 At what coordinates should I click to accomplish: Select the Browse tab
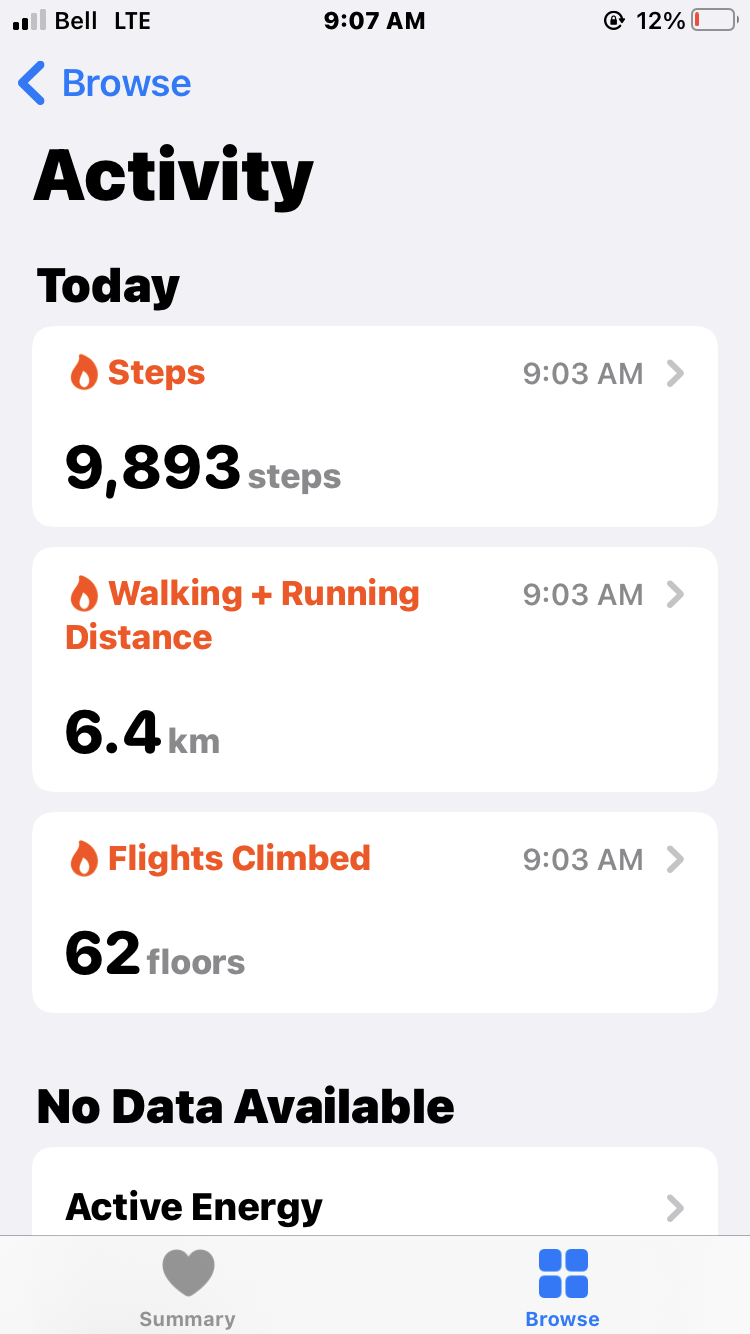(562, 1288)
